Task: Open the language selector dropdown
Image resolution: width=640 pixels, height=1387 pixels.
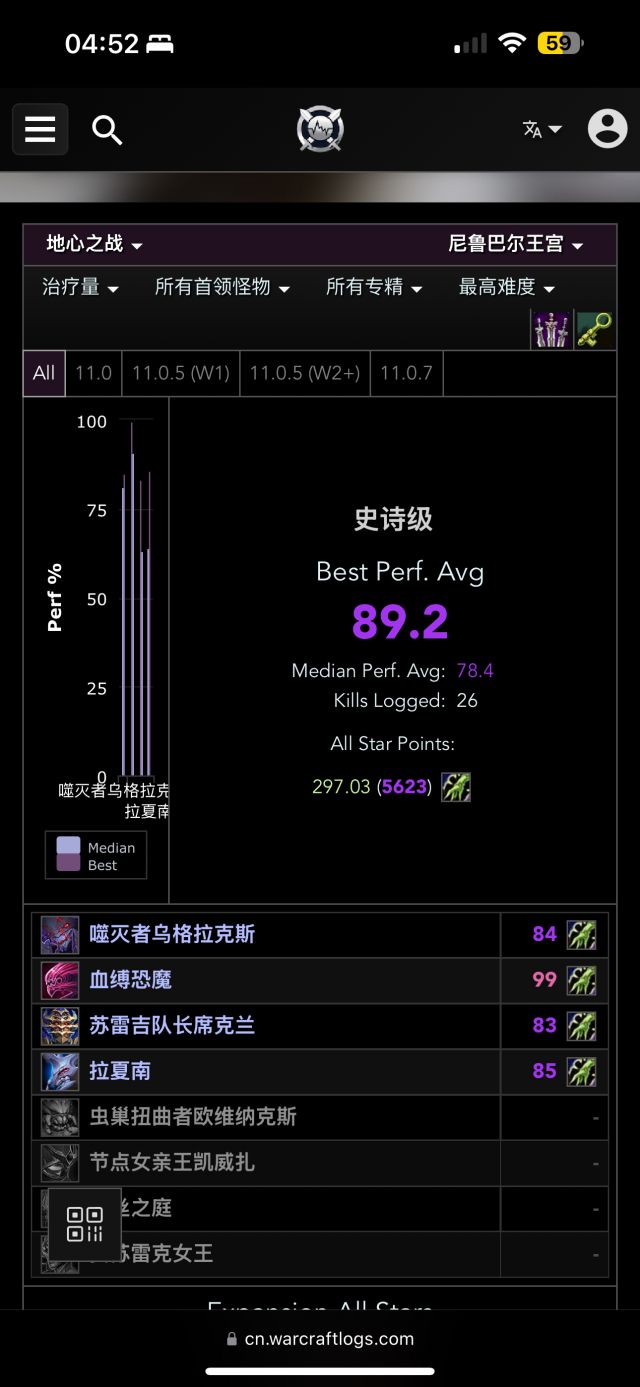Action: 541,129
